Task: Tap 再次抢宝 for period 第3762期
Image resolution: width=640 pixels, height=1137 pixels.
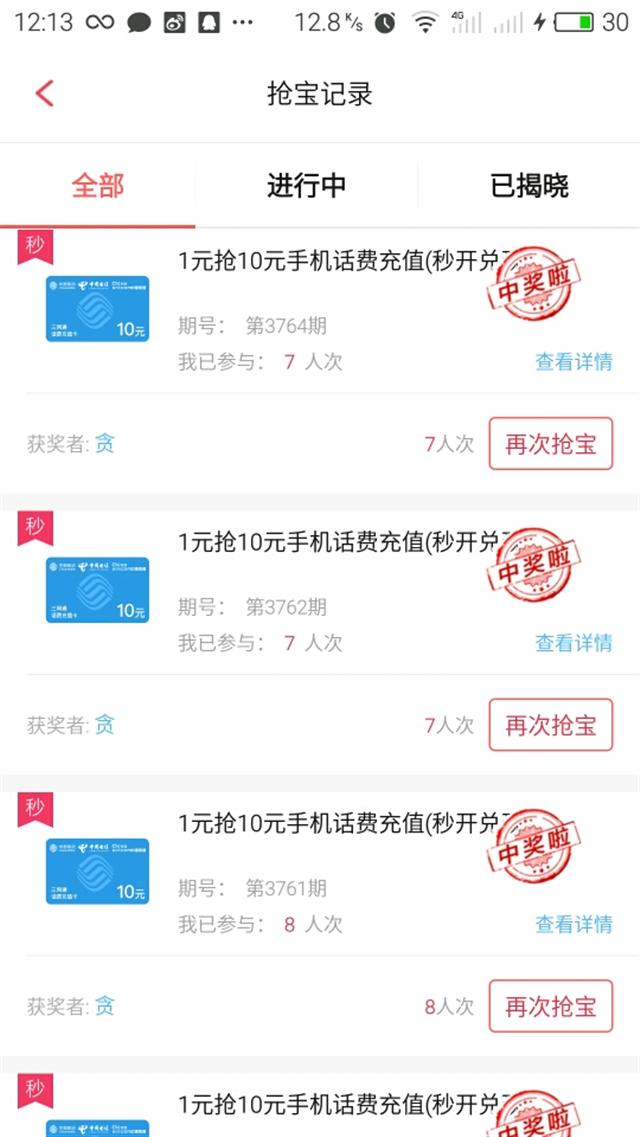Action: [x=551, y=725]
